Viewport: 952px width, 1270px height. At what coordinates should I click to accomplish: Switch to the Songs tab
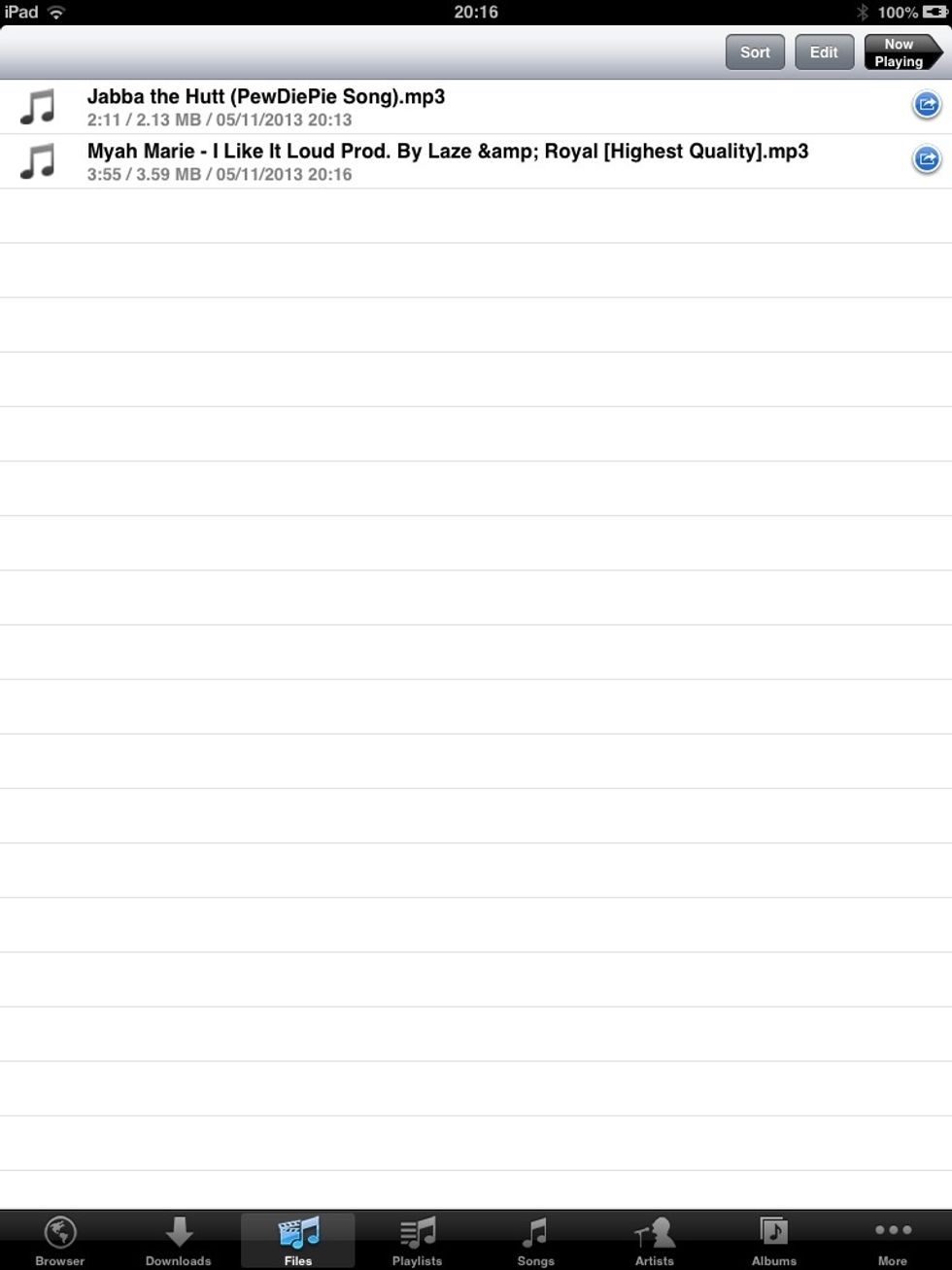535,1241
